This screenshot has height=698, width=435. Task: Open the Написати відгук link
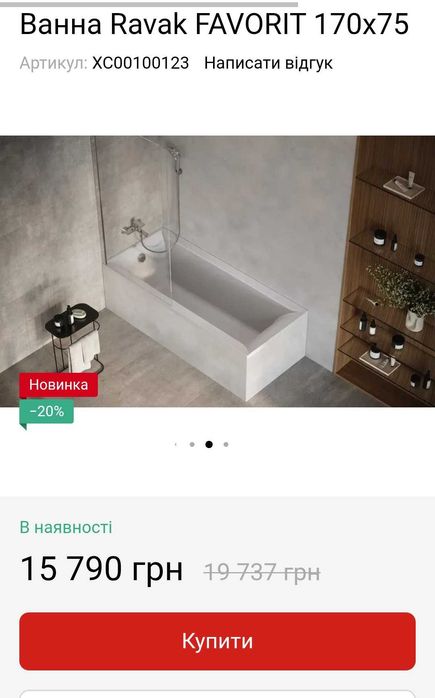(x=268, y=63)
